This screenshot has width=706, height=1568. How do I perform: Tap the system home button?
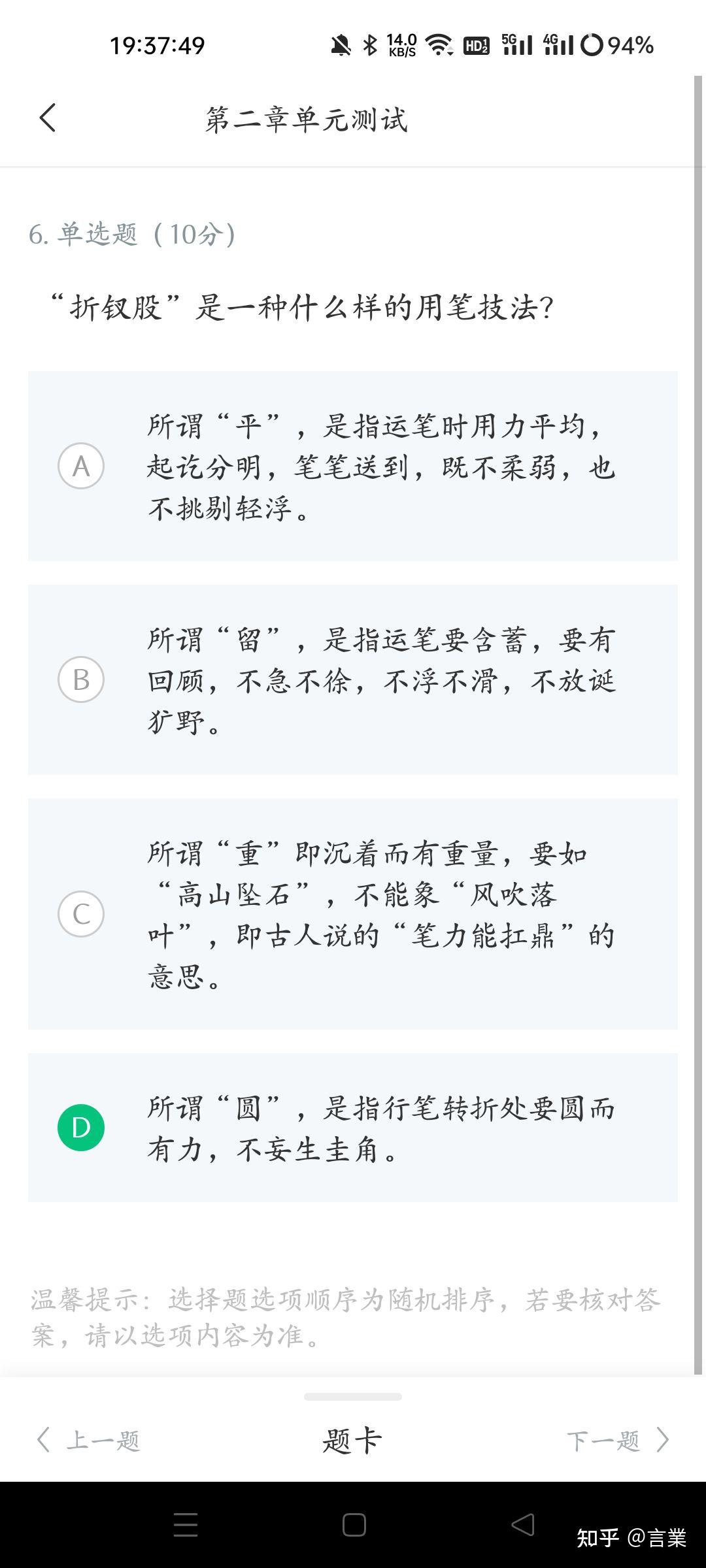(x=354, y=1525)
